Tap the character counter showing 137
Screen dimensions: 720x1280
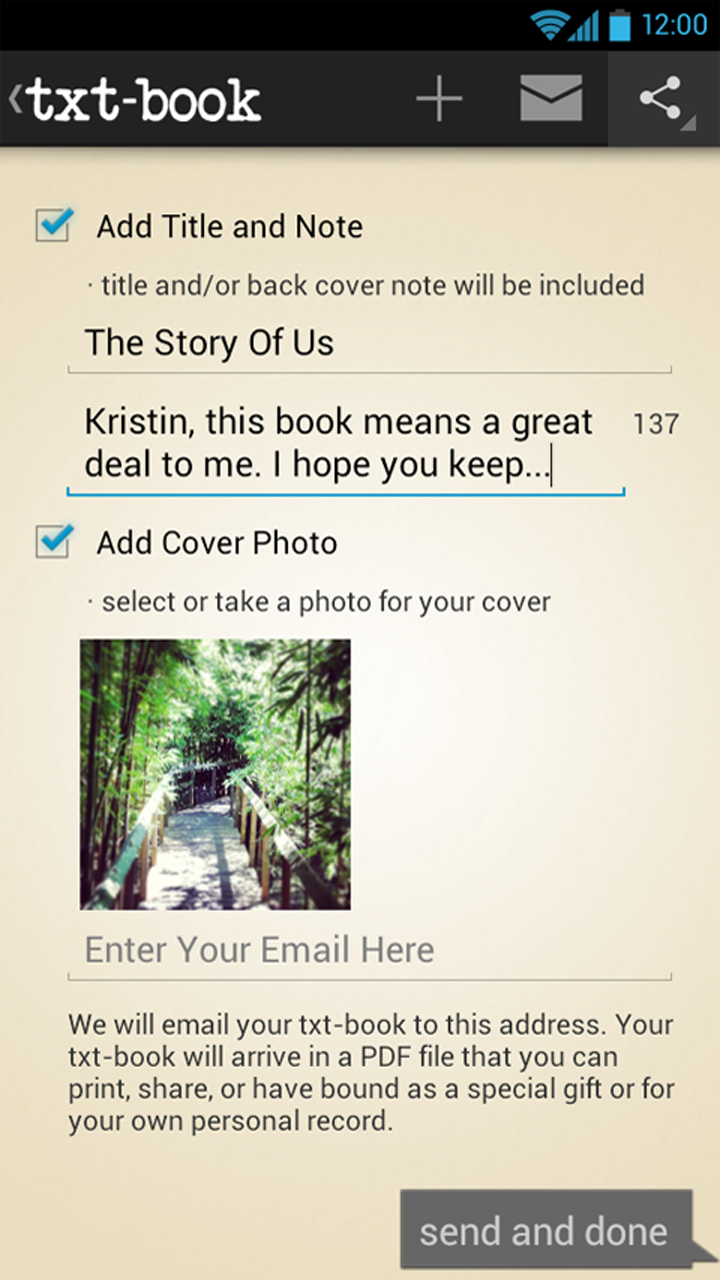[x=655, y=424]
